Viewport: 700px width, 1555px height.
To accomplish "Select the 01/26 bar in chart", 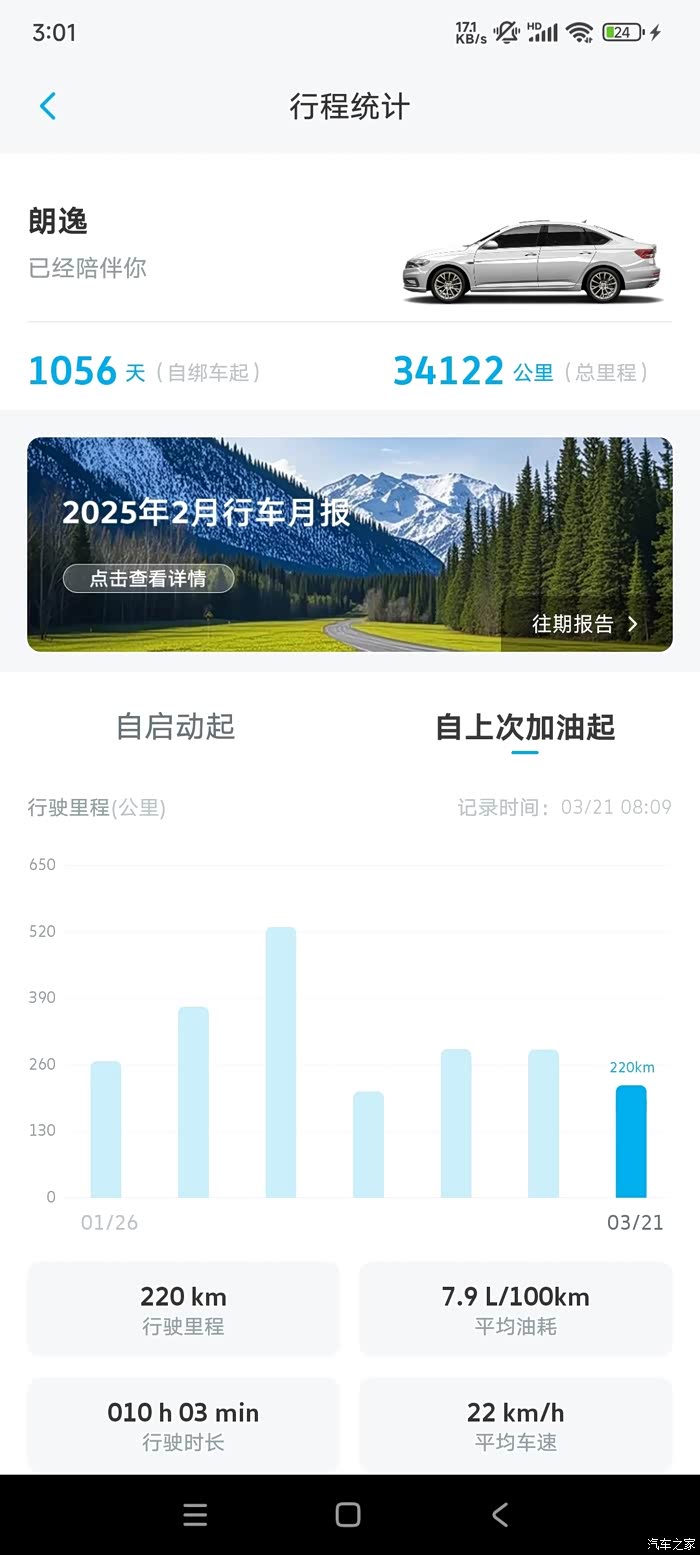I will coord(106,1130).
